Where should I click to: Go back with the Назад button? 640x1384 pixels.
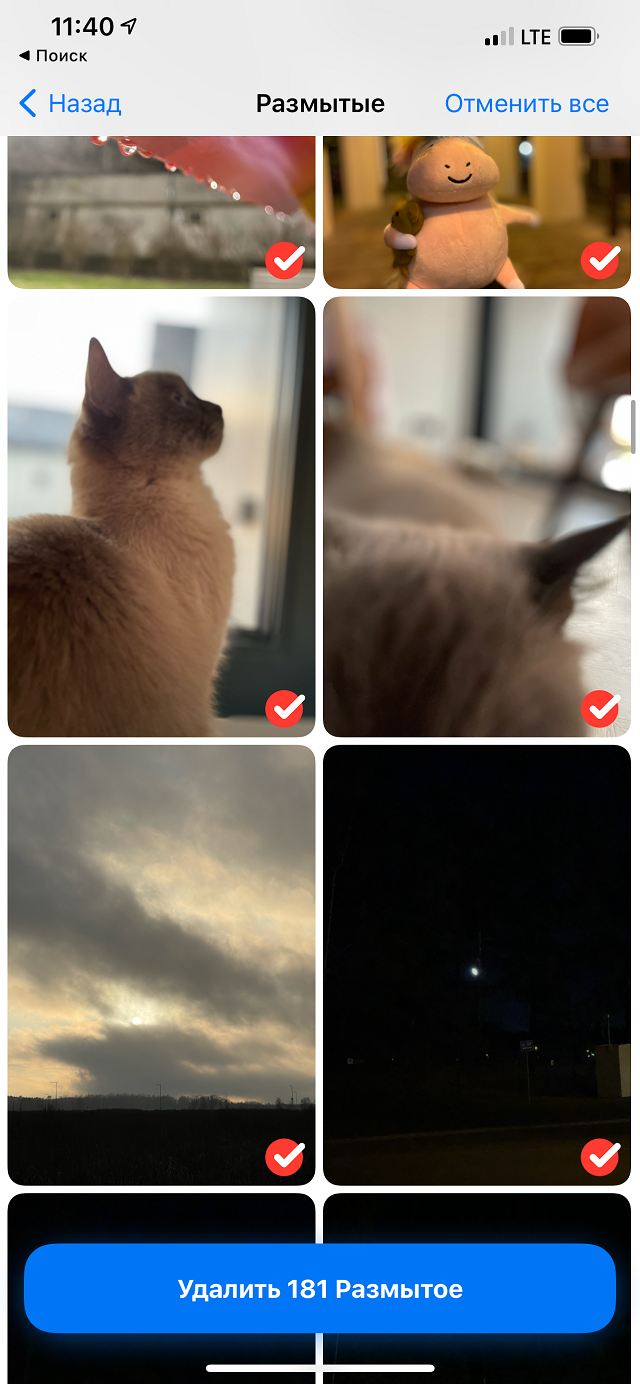click(70, 104)
